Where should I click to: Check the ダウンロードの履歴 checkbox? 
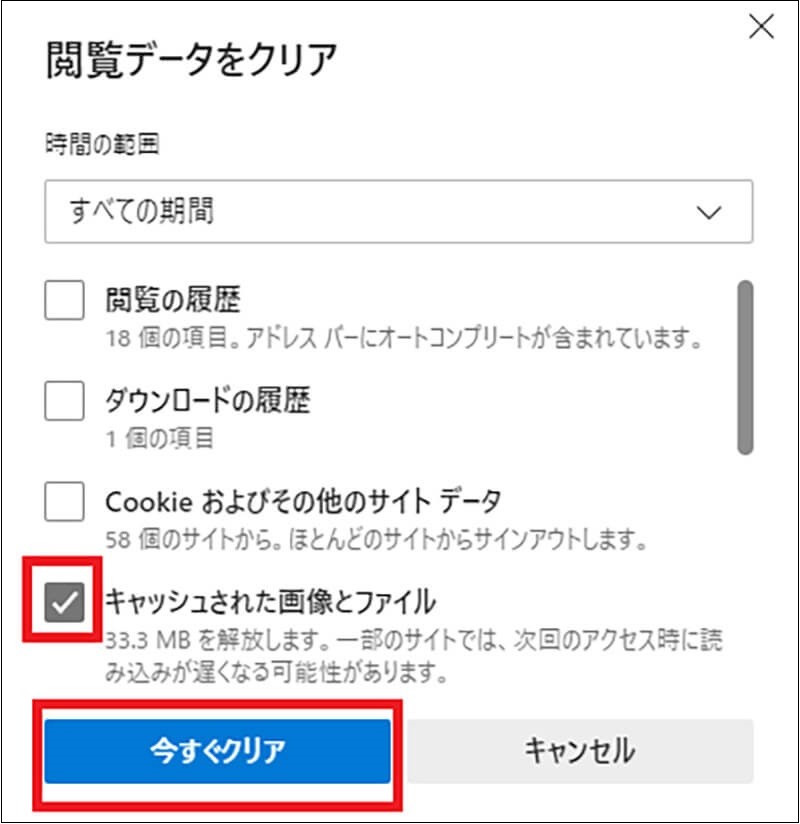(65, 402)
